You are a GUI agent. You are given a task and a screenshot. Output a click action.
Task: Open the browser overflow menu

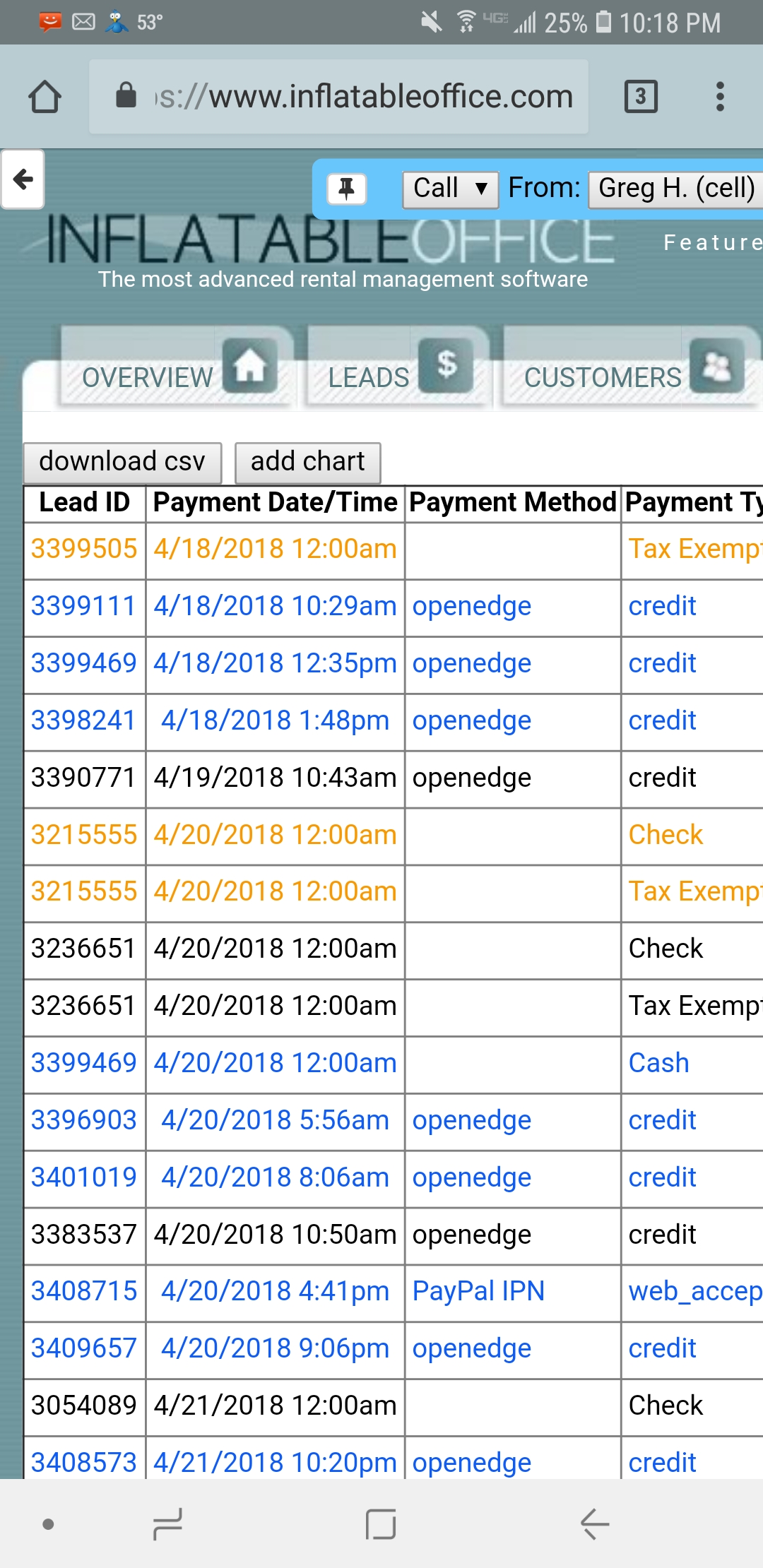[x=720, y=97]
